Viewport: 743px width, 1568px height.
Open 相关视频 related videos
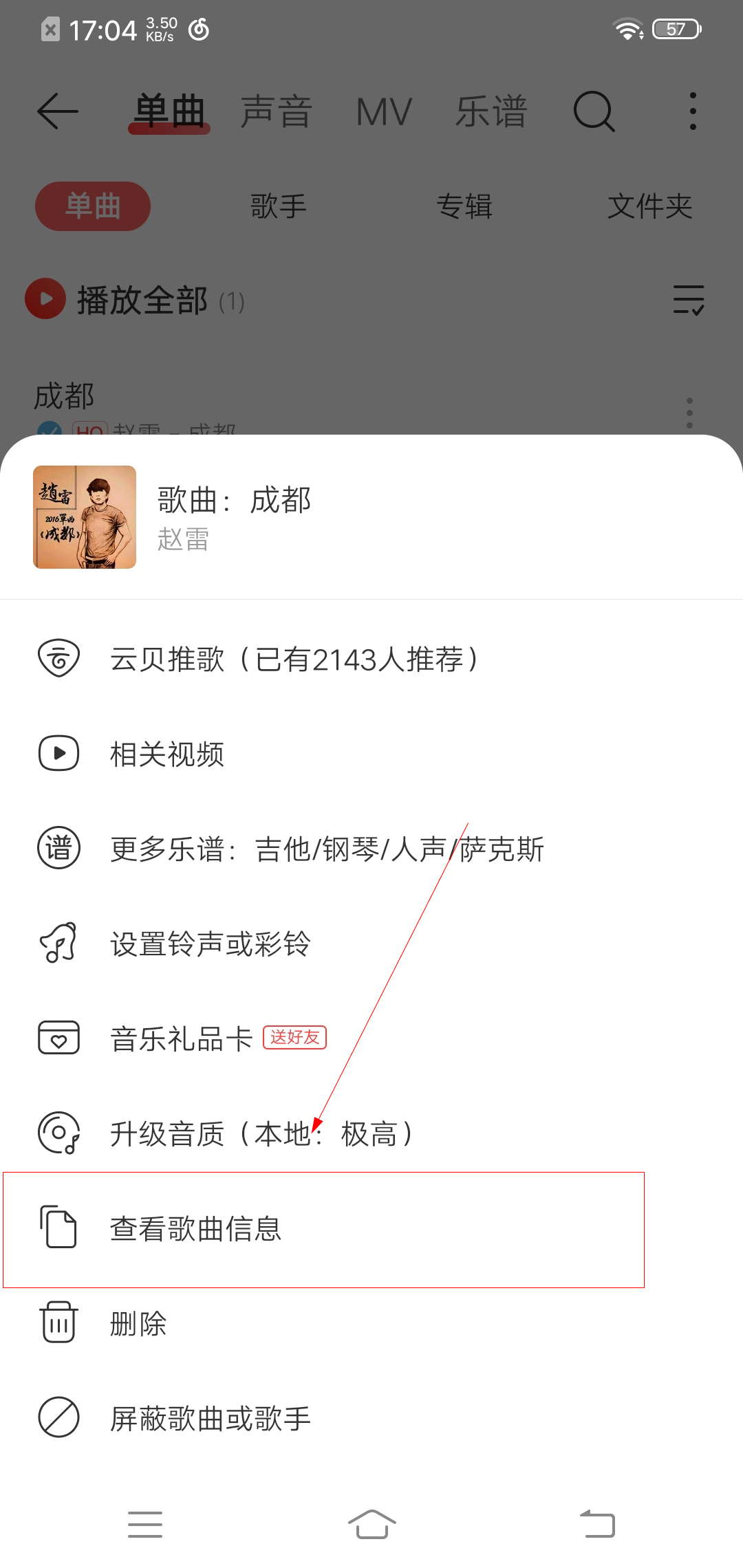(371, 754)
